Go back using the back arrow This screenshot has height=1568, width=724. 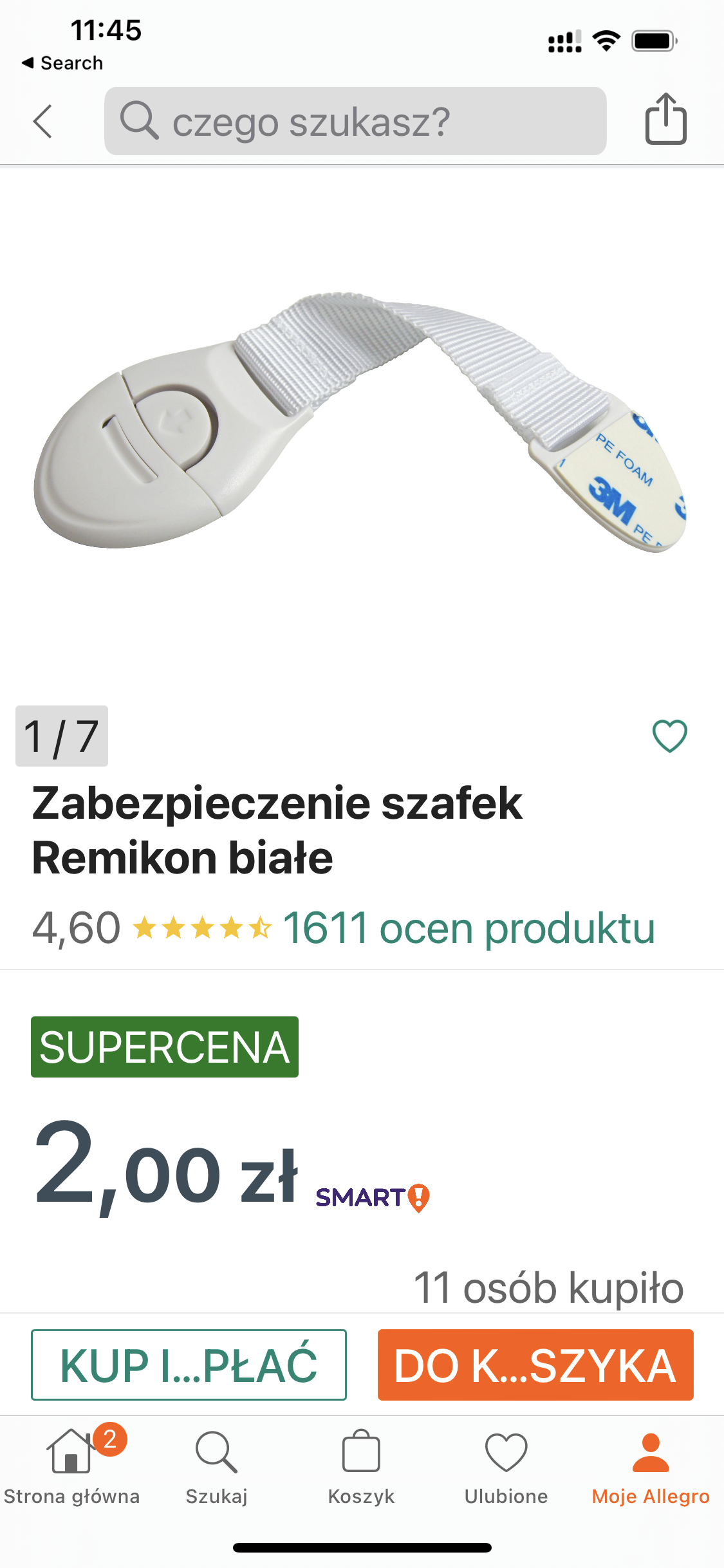tap(42, 122)
